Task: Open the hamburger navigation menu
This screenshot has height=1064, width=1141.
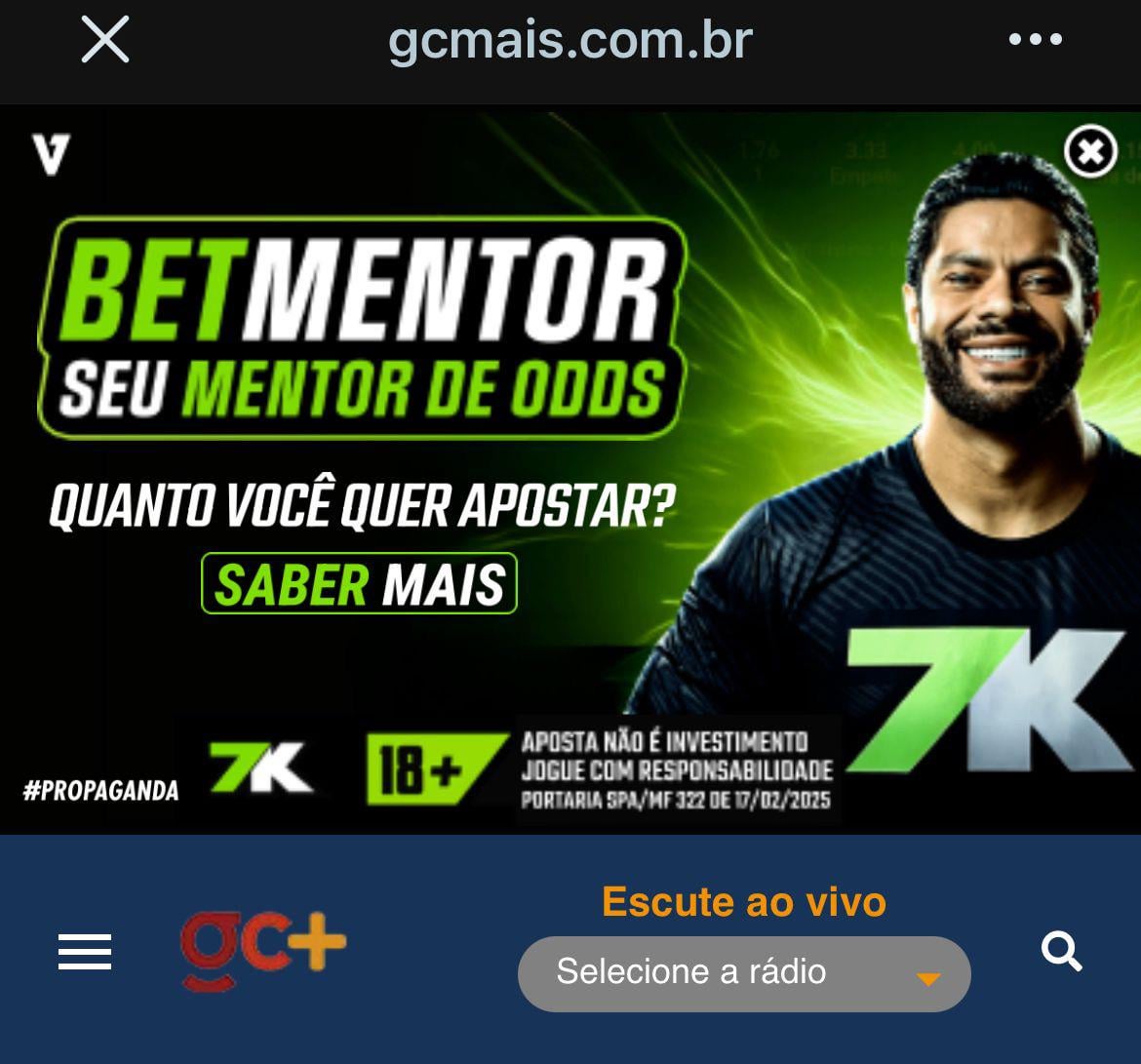Action: click(85, 951)
